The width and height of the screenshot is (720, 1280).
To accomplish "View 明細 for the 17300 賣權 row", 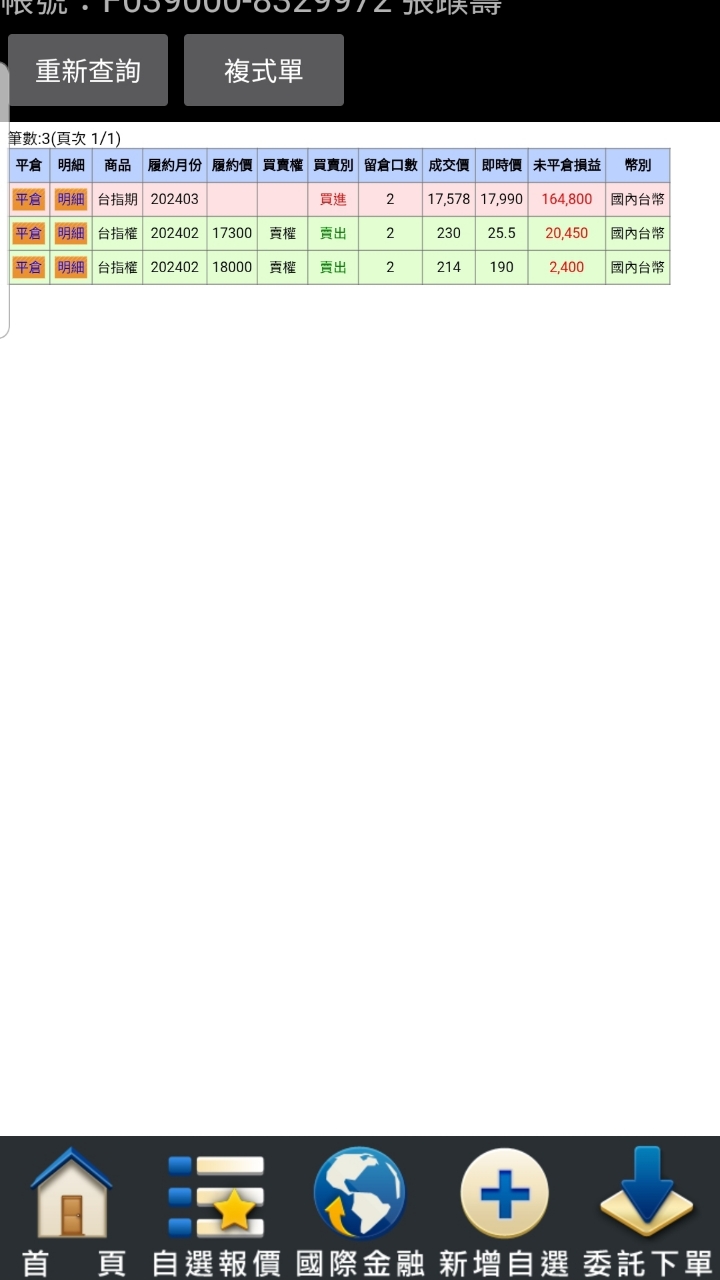I will click(x=71, y=233).
